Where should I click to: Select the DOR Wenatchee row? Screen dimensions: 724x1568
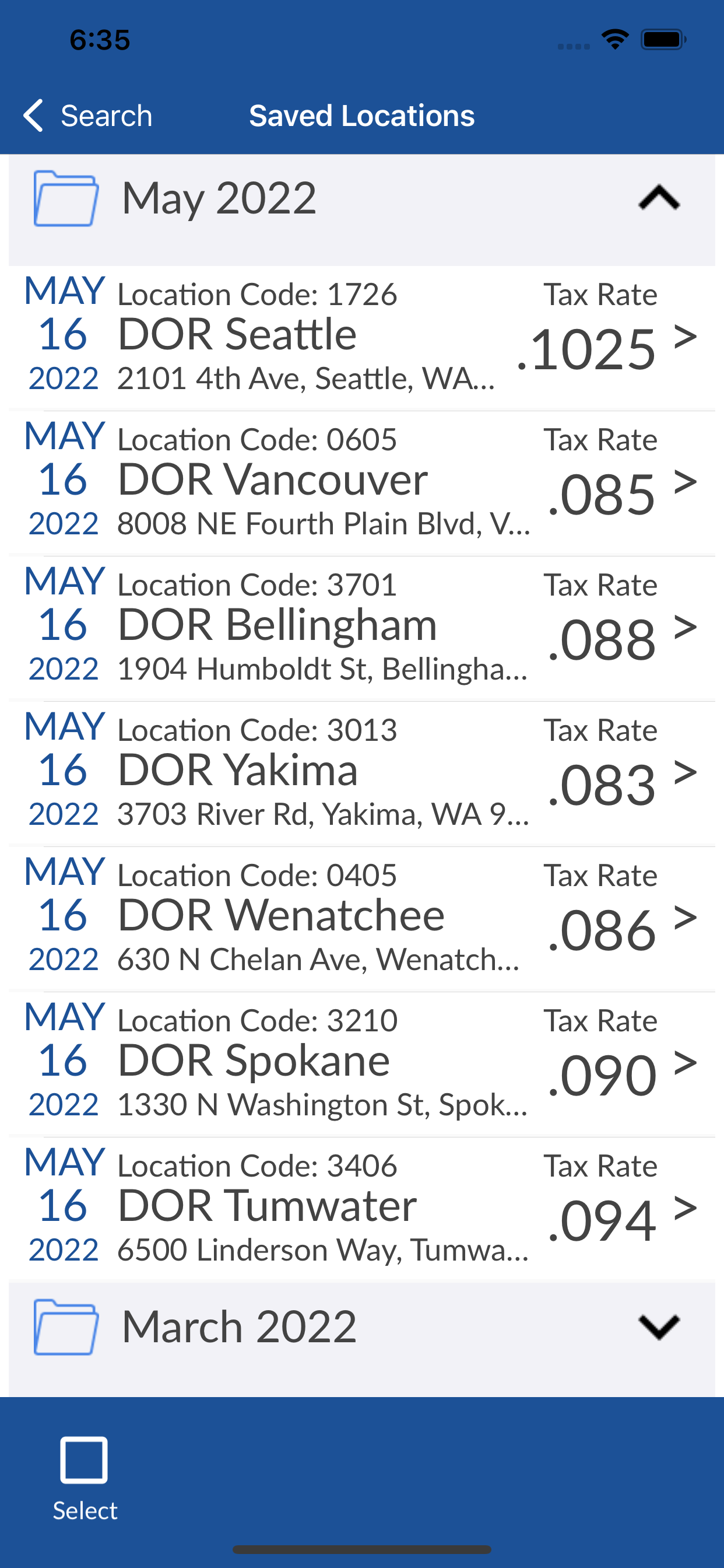pos(362,919)
